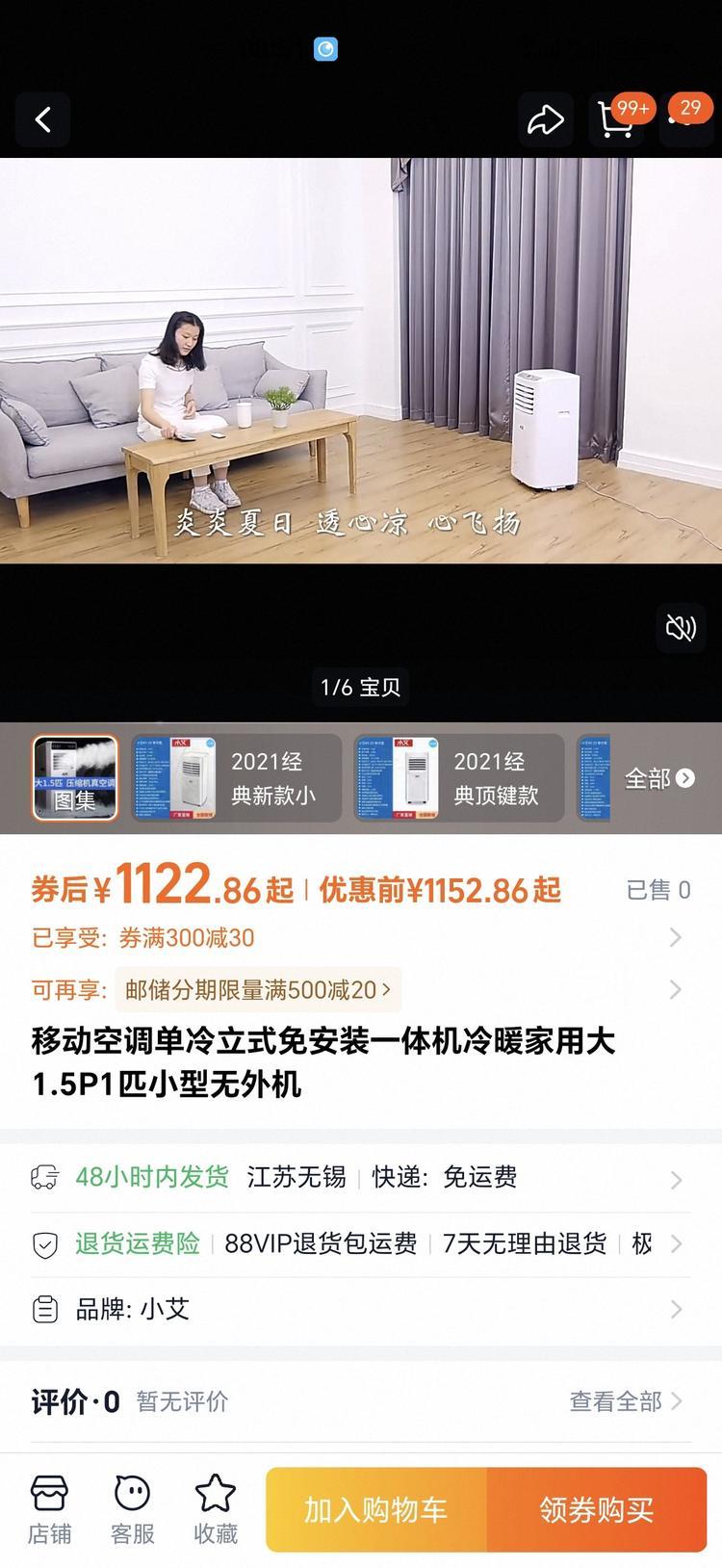This screenshot has height=1568, width=722.
Task: Tap 领券购买 to buy with coupon
Action: point(597,1509)
